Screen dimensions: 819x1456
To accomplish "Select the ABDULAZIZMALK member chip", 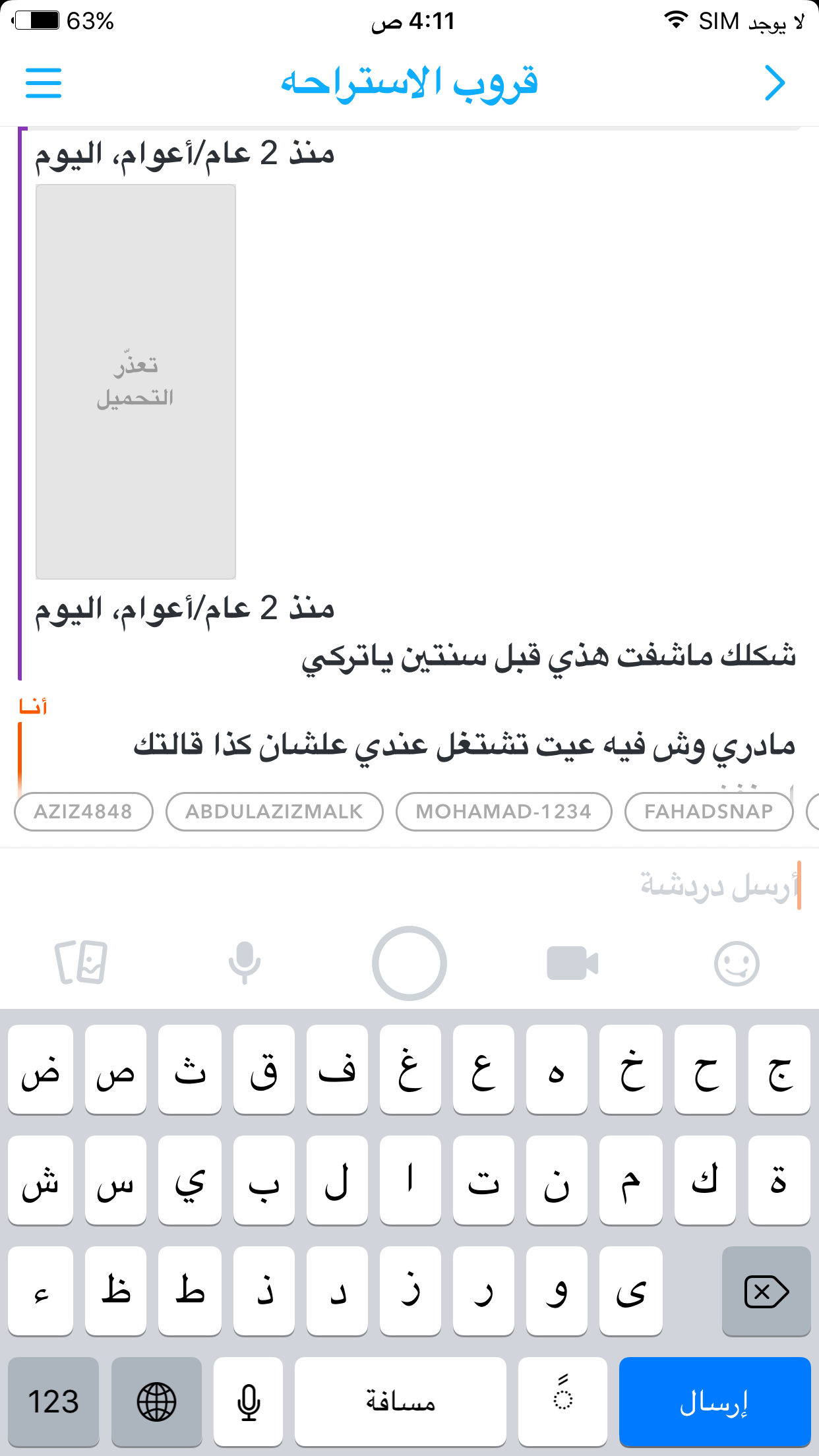I will [x=274, y=811].
